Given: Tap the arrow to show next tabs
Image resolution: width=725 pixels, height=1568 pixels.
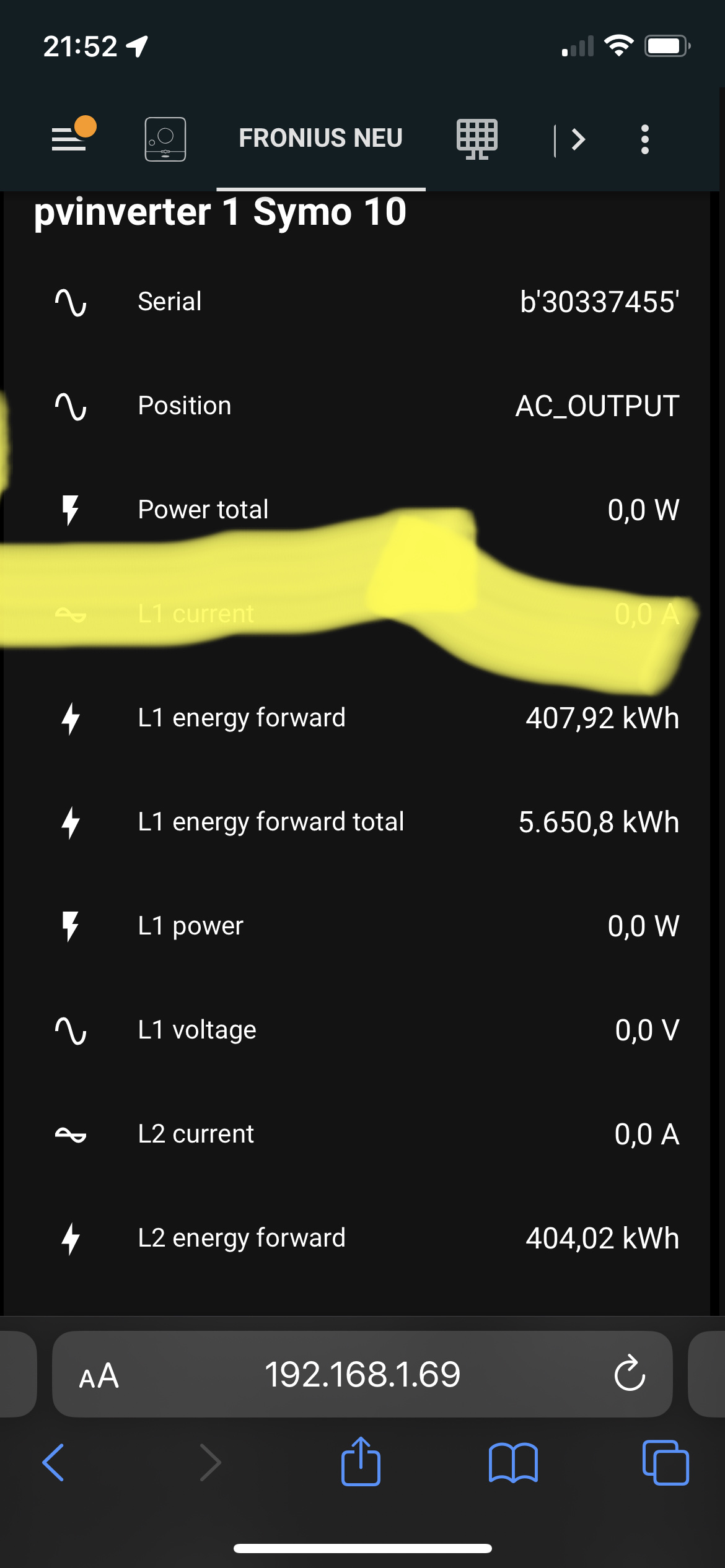Looking at the screenshot, I should pos(576,139).
